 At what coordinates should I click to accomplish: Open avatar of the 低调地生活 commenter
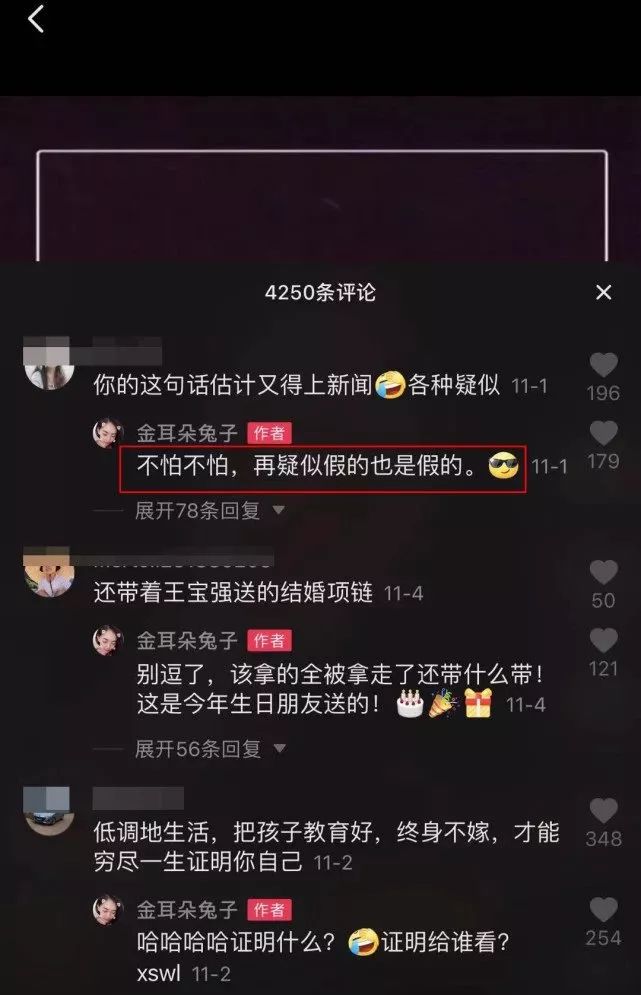49,811
